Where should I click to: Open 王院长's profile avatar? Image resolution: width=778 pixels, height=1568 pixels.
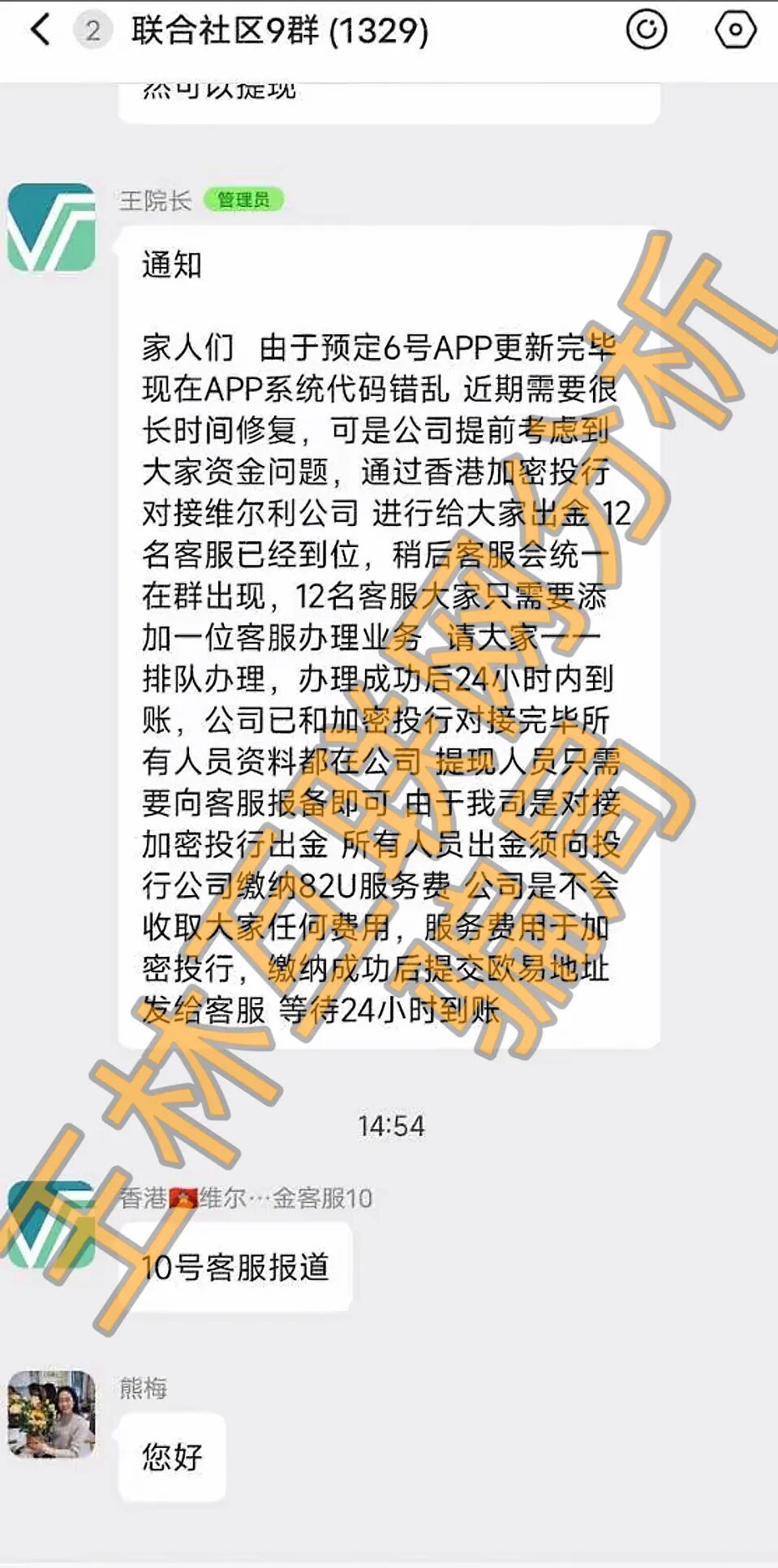[x=52, y=227]
